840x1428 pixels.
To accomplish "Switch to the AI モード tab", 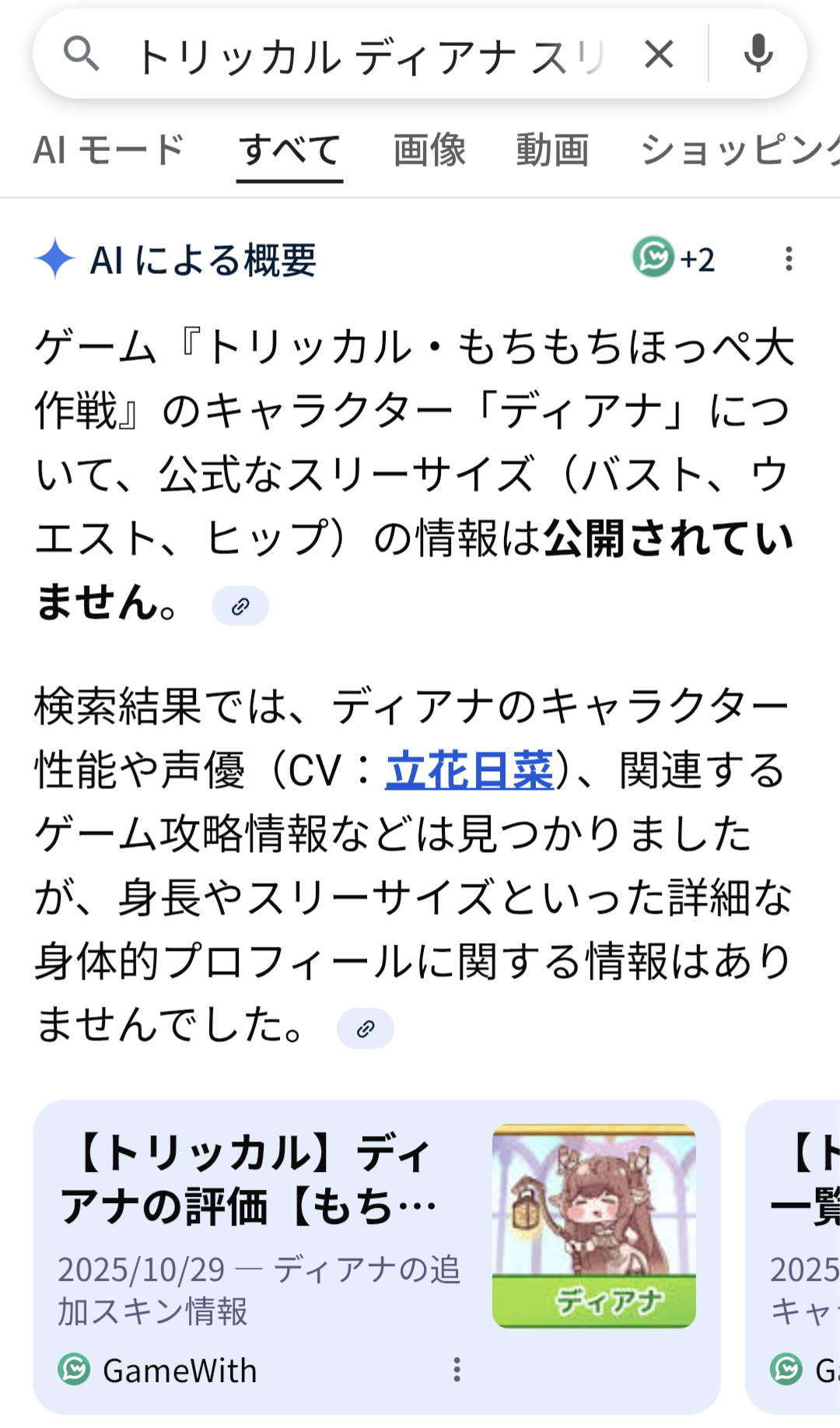I will (x=109, y=150).
